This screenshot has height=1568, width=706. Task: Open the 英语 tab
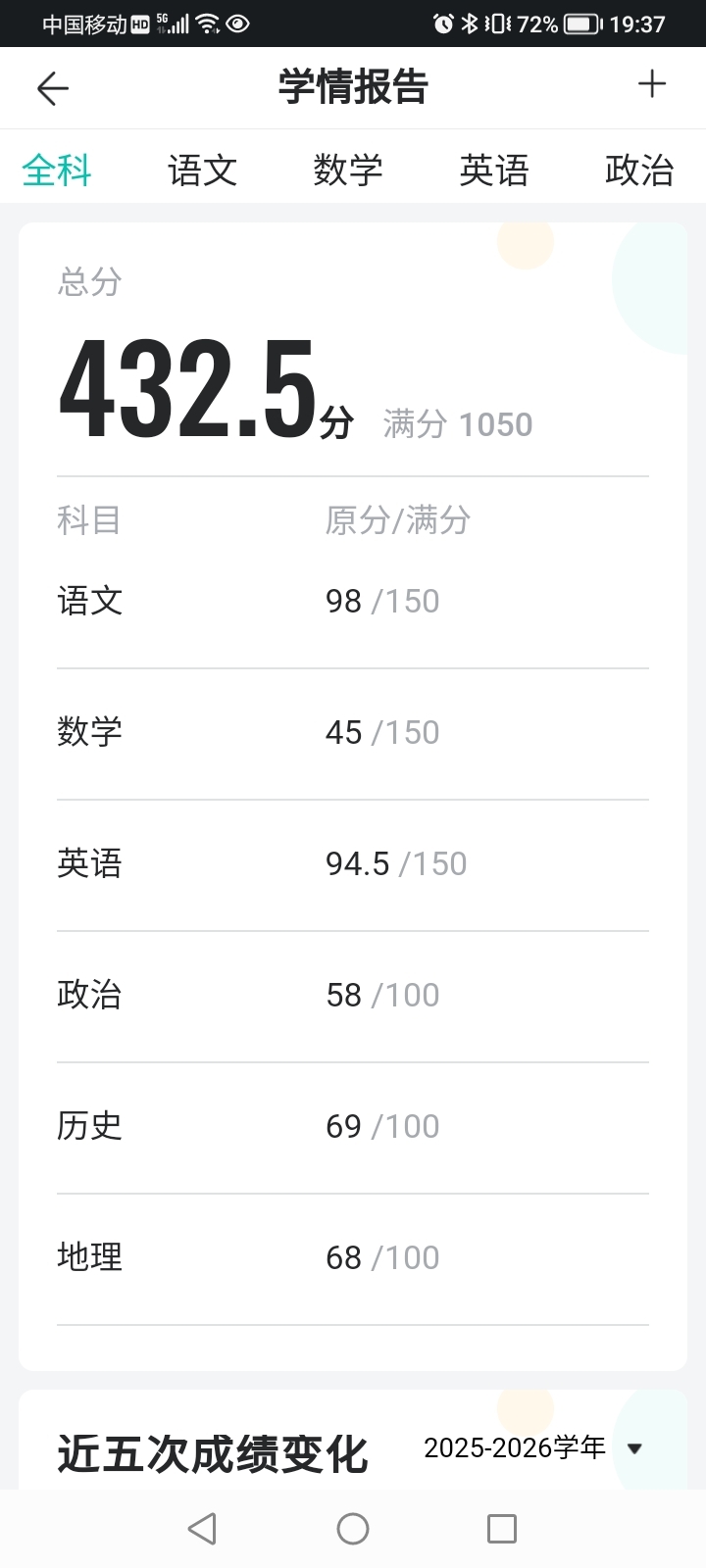coord(494,171)
